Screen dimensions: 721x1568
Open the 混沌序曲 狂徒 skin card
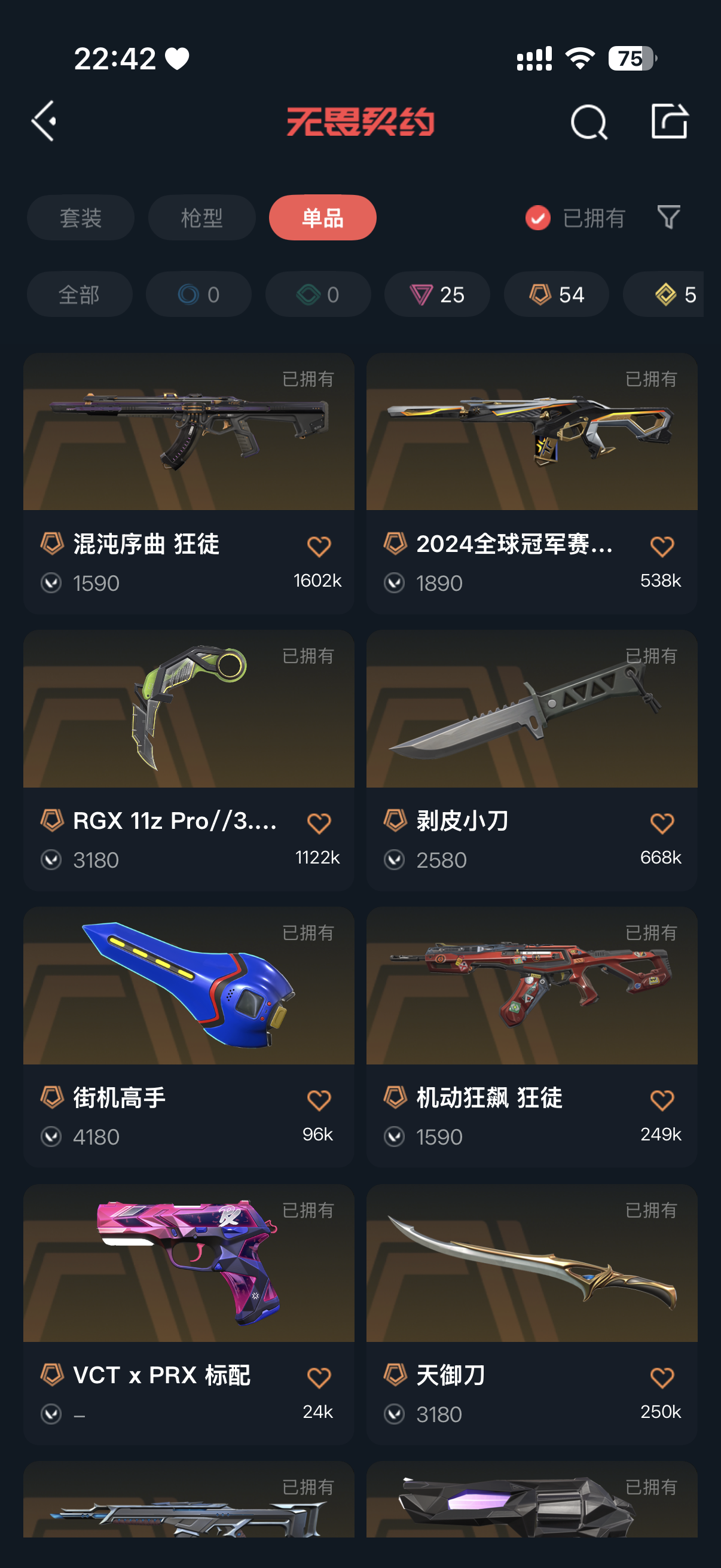tap(188, 432)
